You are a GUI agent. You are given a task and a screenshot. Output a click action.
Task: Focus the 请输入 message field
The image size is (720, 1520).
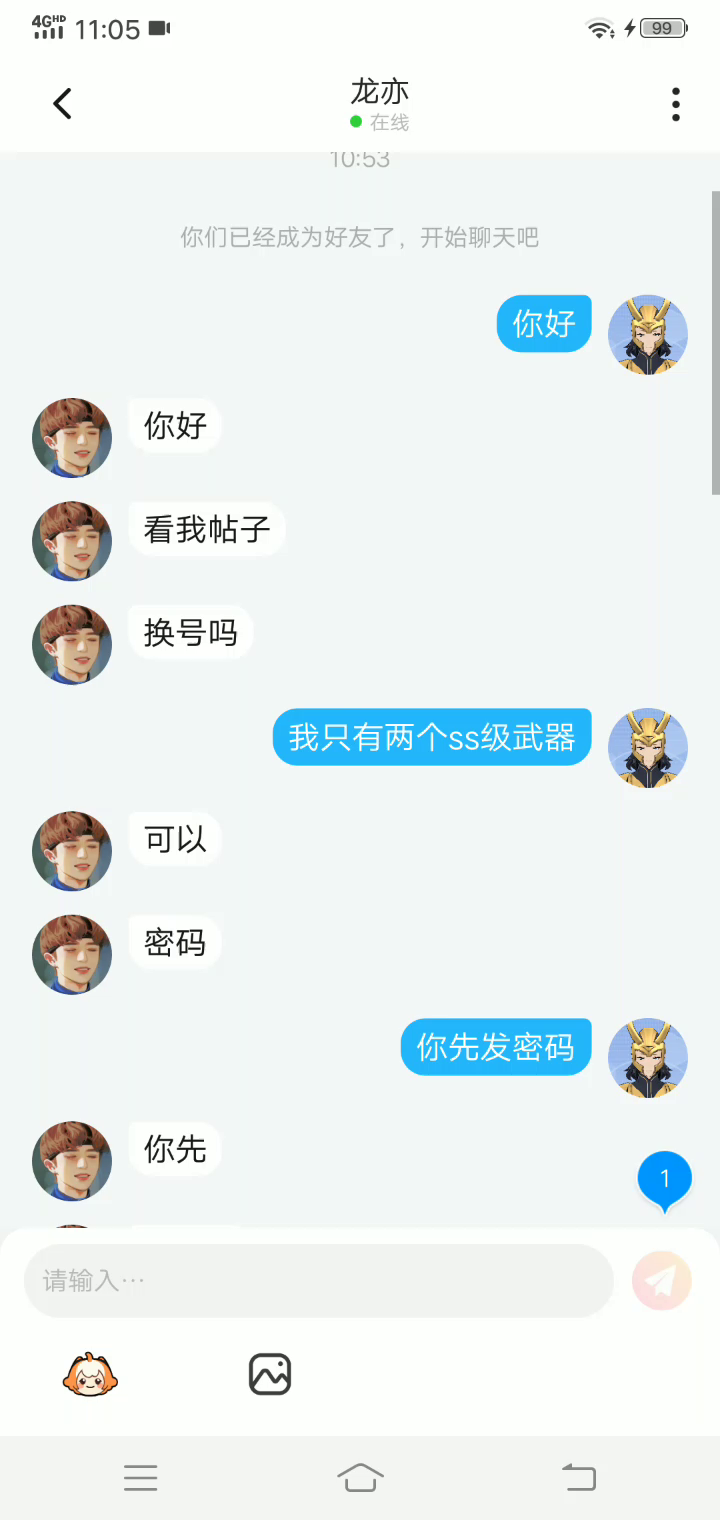318,1280
